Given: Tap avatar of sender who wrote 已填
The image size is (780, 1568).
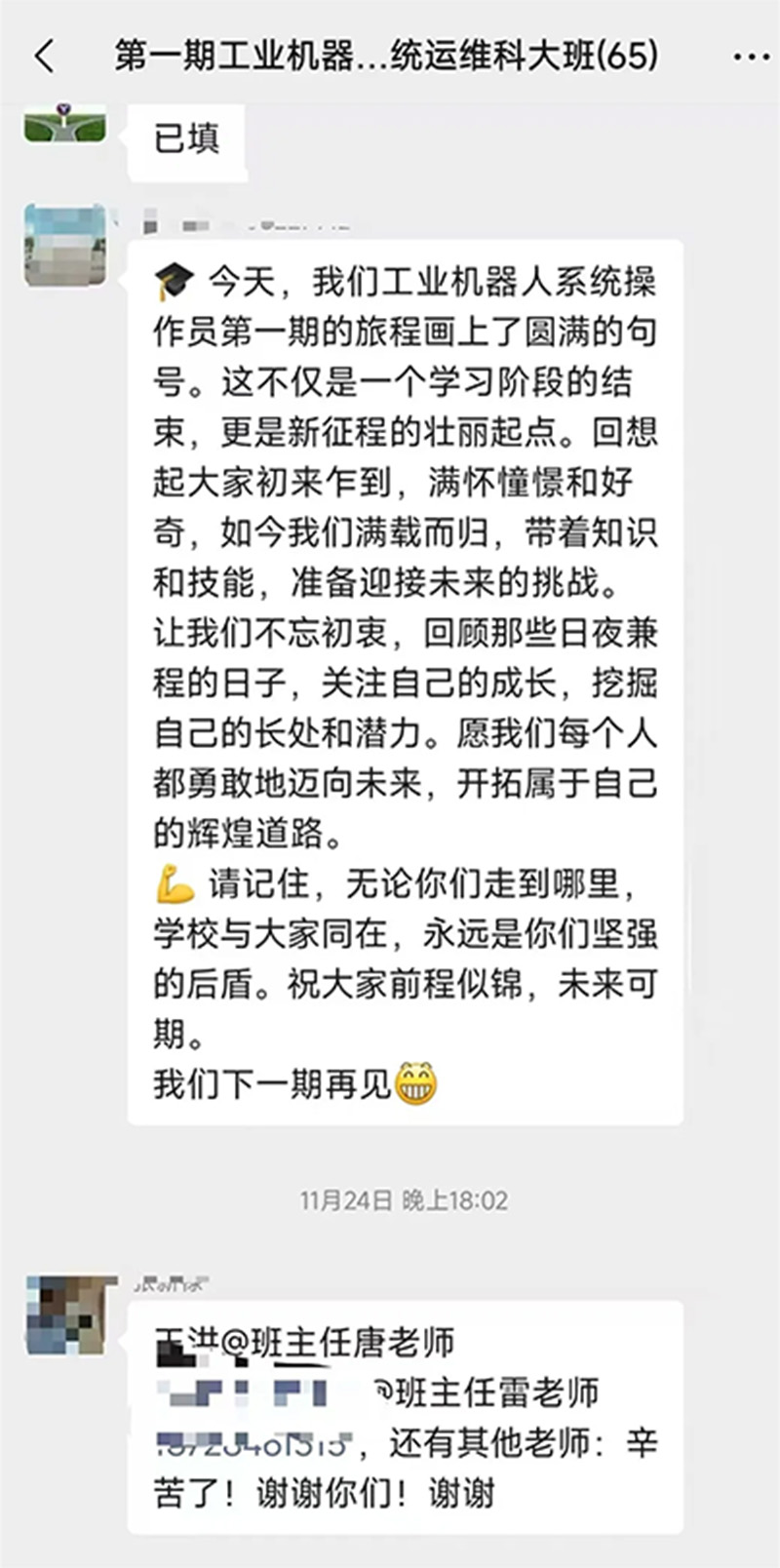Looking at the screenshot, I should click(64, 124).
